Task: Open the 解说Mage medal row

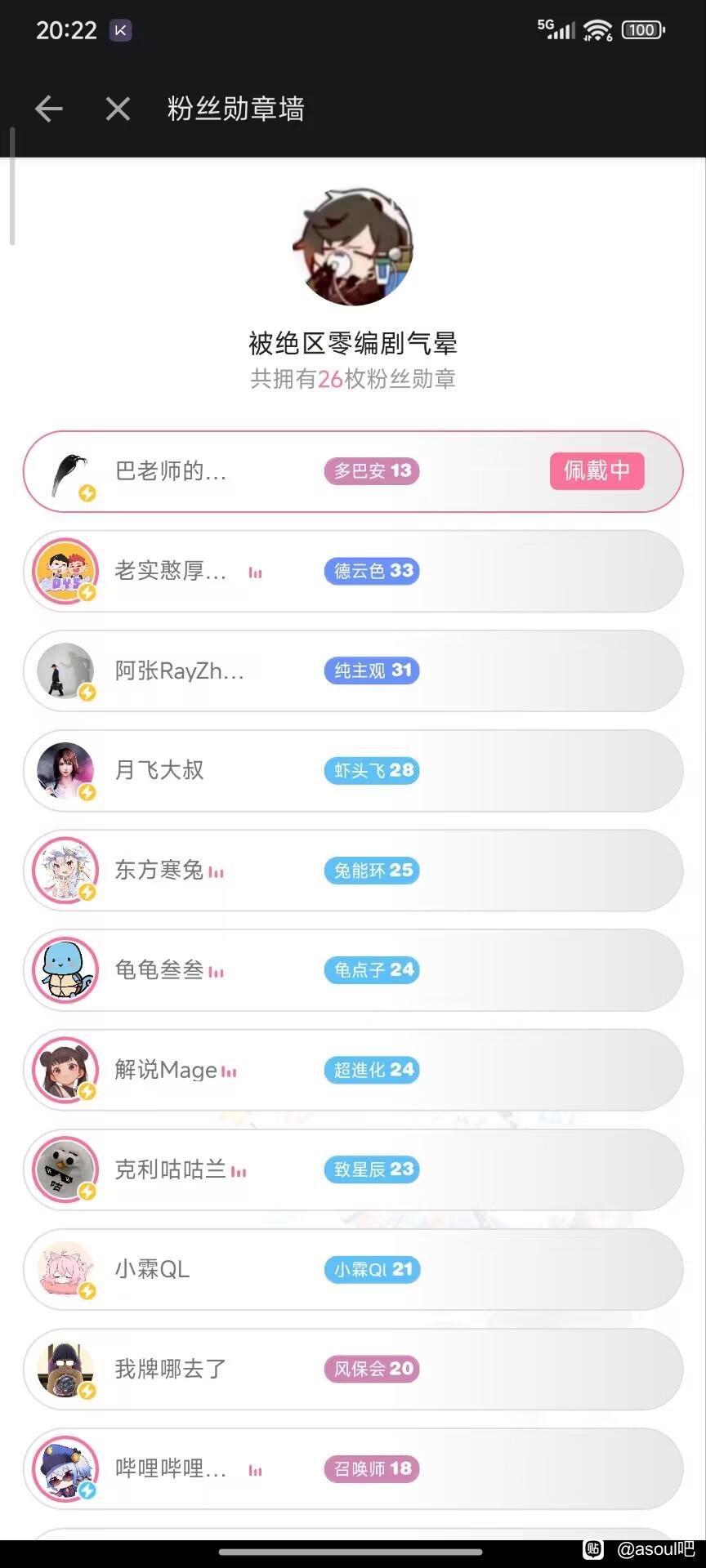Action: coord(353,1070)
